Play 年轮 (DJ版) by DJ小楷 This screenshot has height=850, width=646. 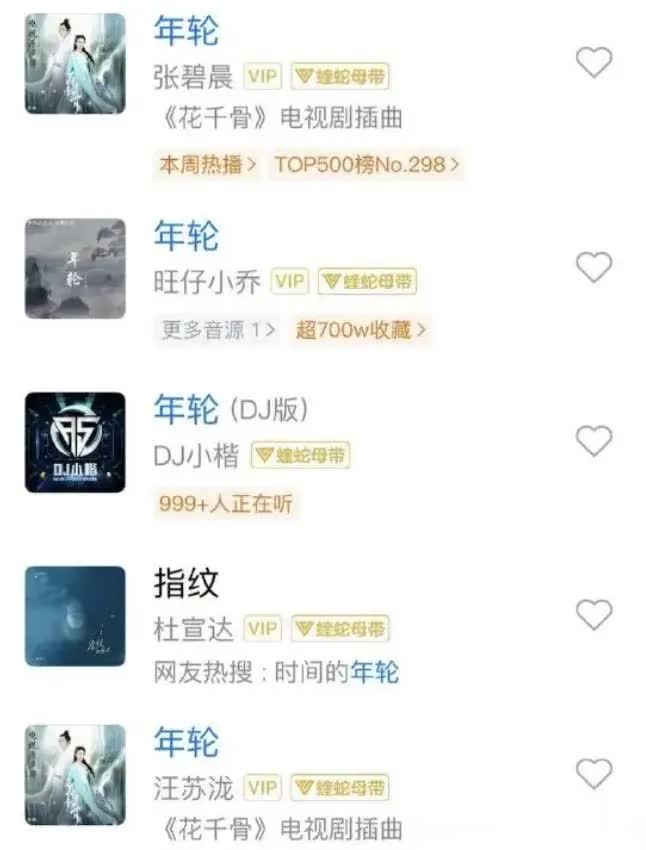(x=230, y=409)
